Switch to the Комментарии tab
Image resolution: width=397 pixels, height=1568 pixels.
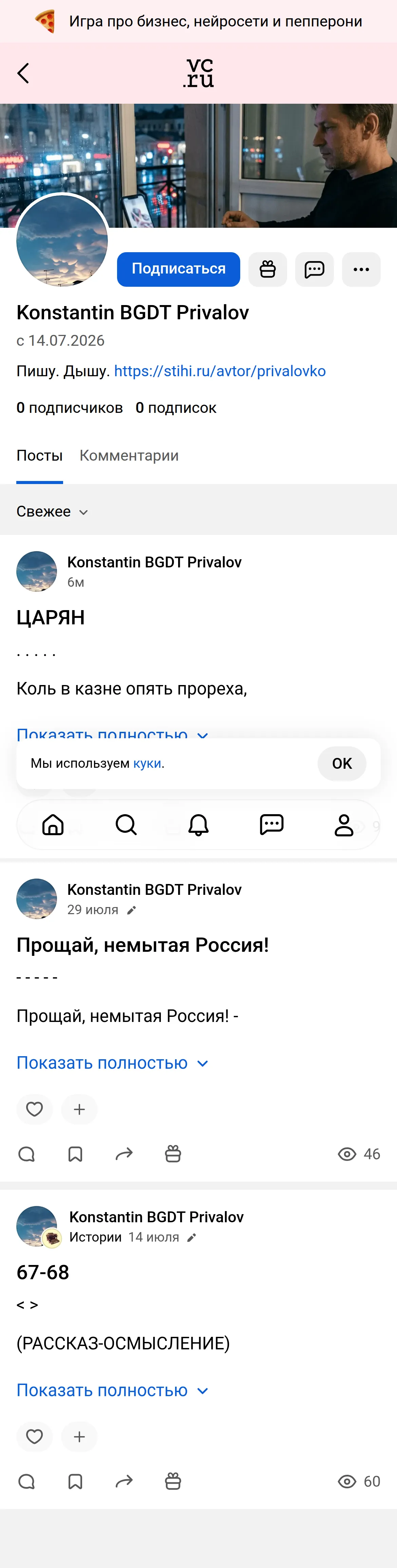click(129, 455)
